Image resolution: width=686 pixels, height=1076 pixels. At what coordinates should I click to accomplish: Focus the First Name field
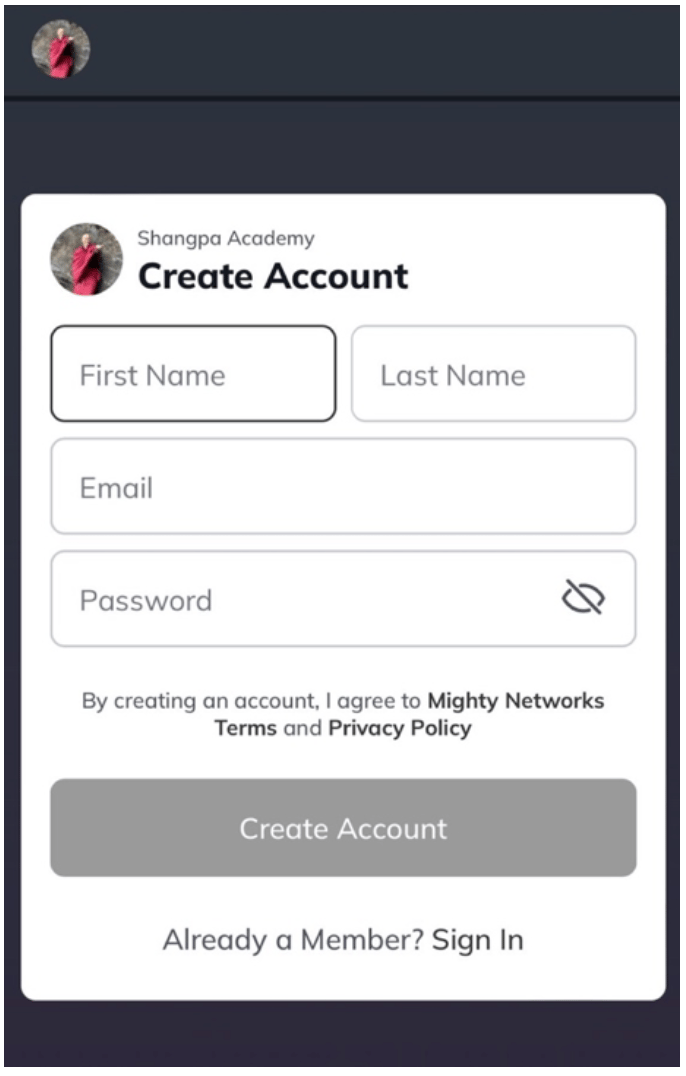click(193, 374)
